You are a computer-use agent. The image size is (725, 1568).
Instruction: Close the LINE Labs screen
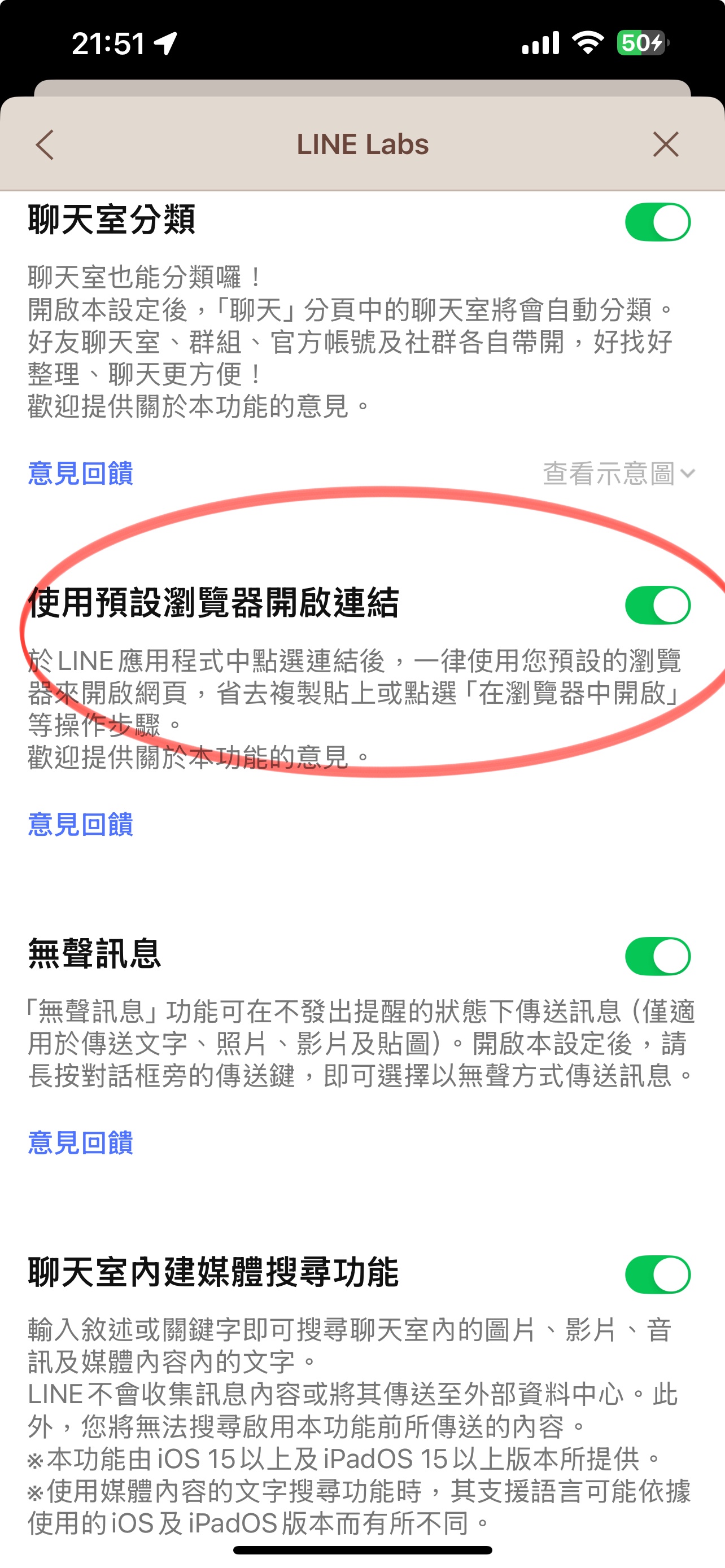(x=665, y=145)
